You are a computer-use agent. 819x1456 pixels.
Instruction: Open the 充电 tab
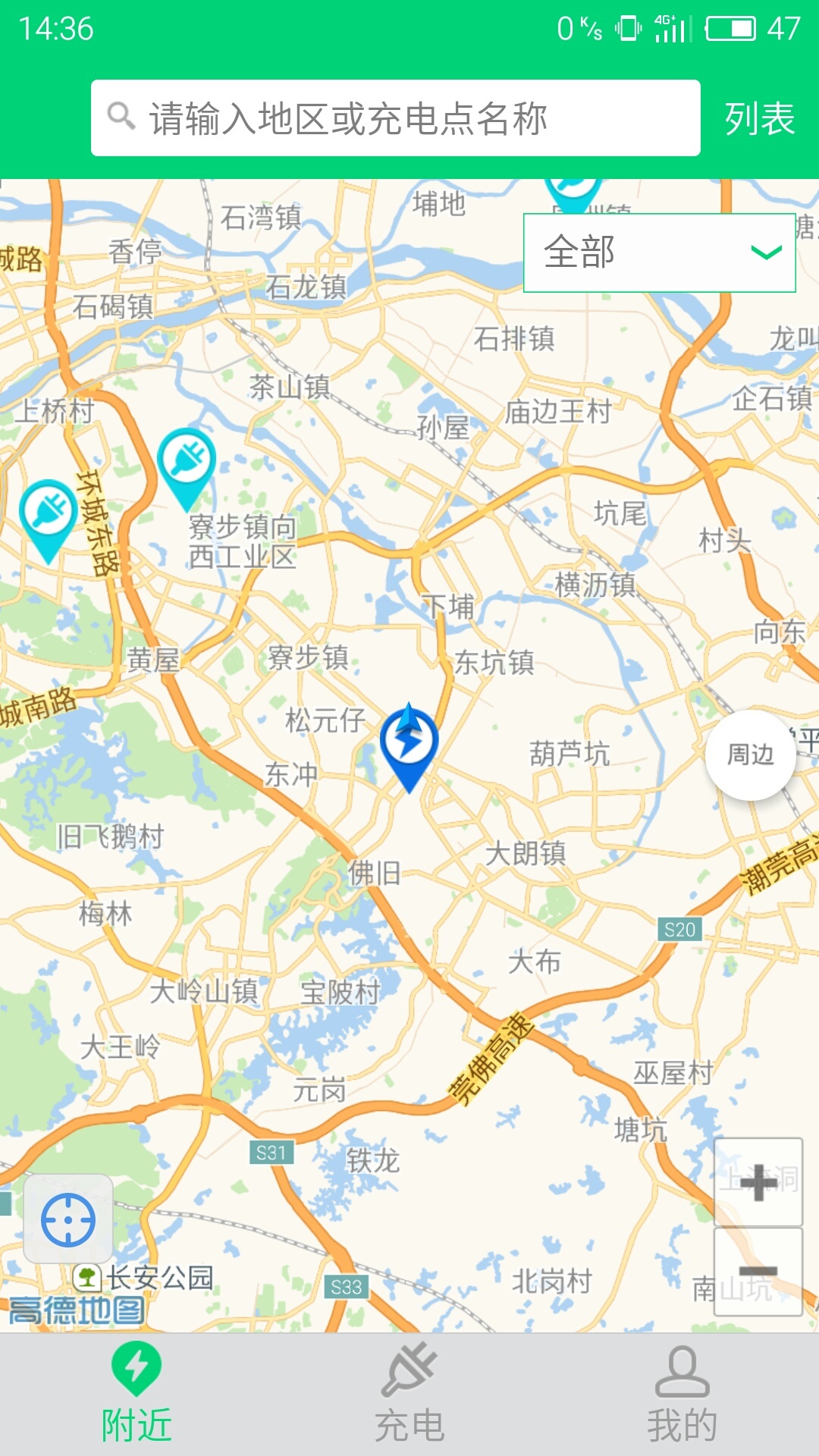[x=409, y=1394]
